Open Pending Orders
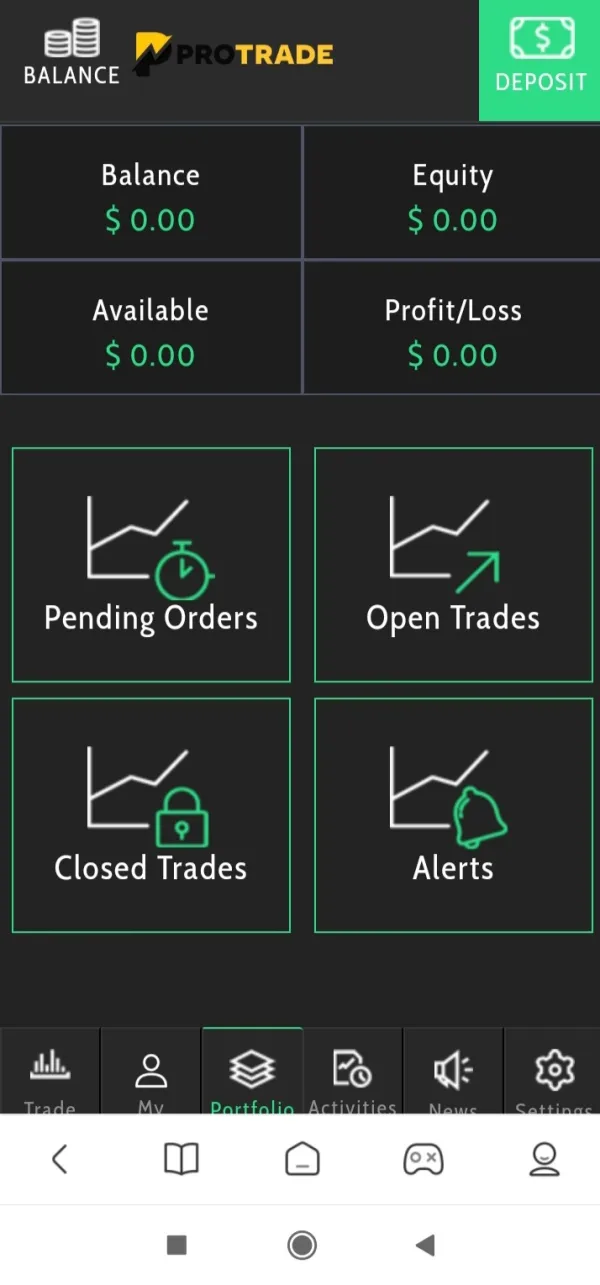Image resolution: width=600 pixels, height=1285 pixels. point(151,565)
